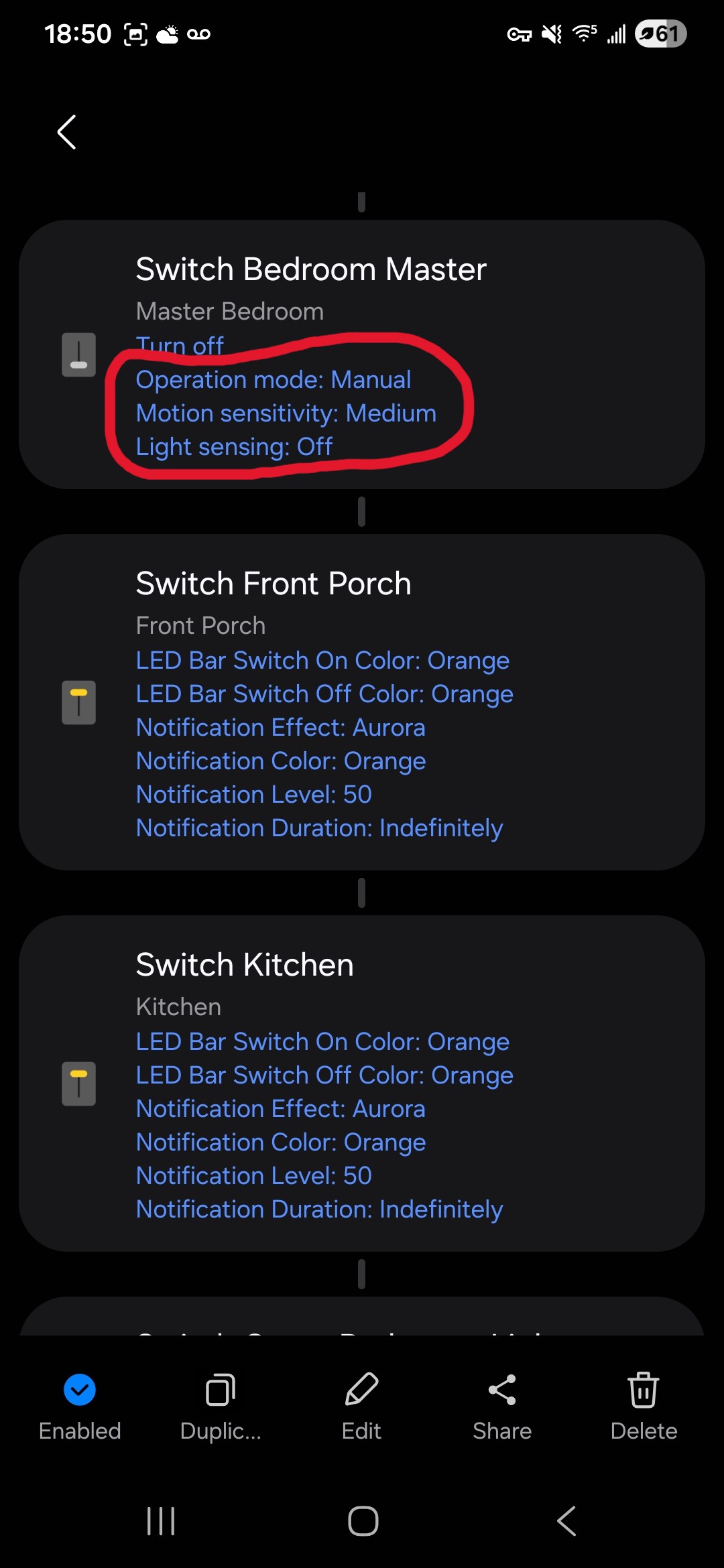Open the Switch Front Porch action card

coord(362,702)
